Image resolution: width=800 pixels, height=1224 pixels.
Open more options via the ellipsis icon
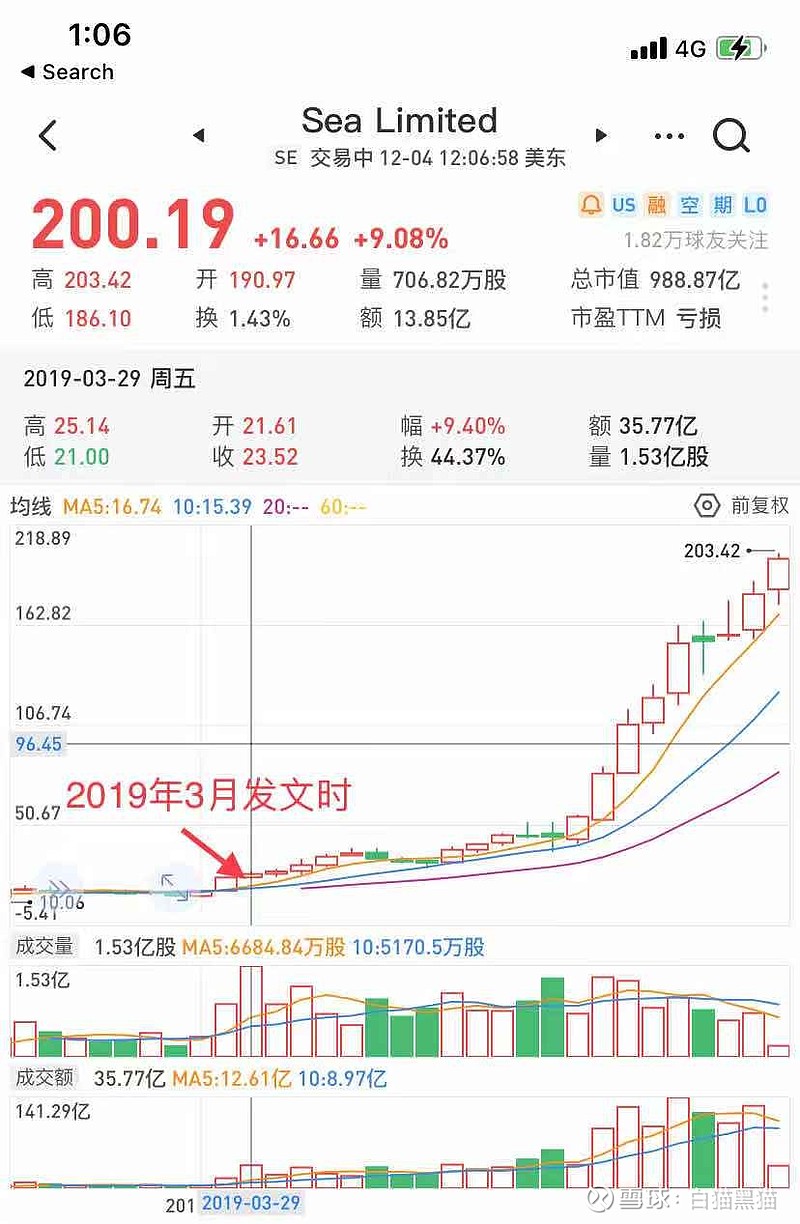point(667,136)
